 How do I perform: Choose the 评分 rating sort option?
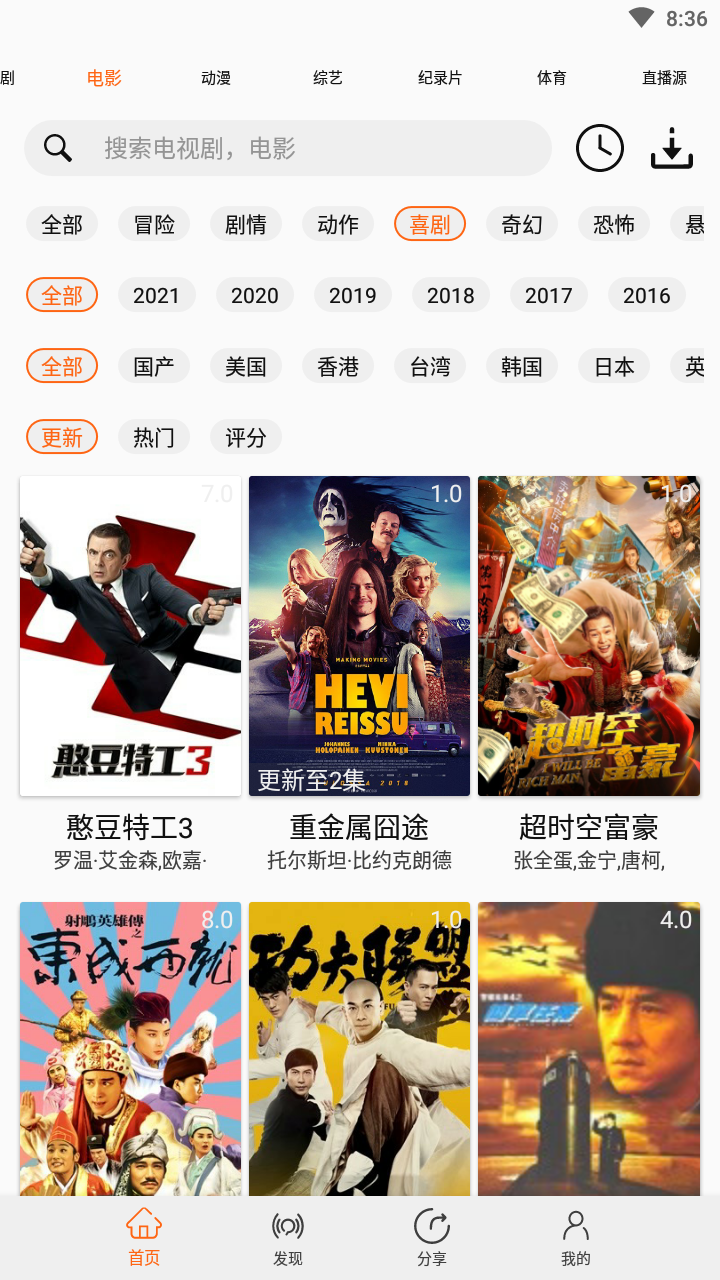pos(245,436)
